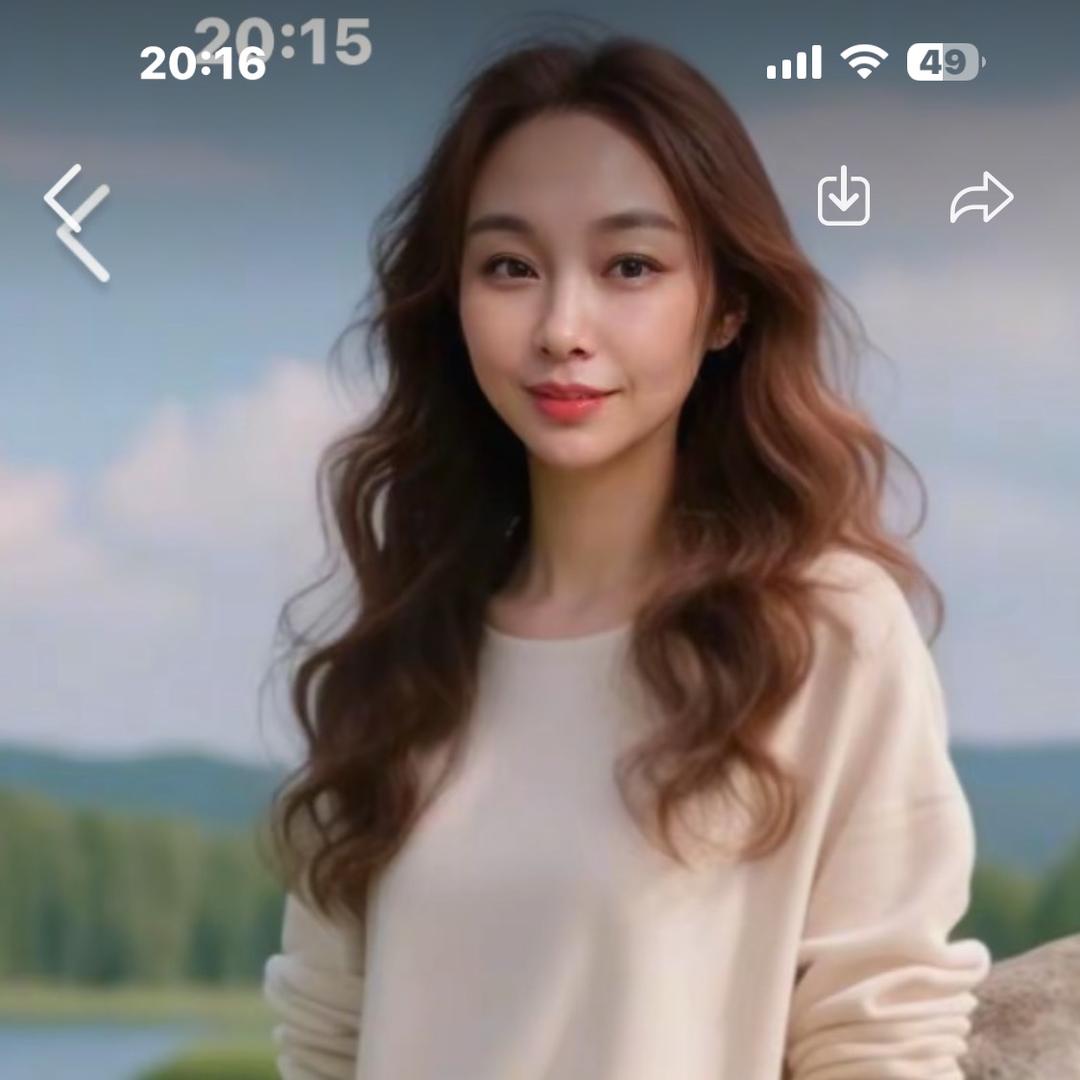Download this photo to the device
This screenshot has height=1080, width=1080.
(x=843, y=197)
